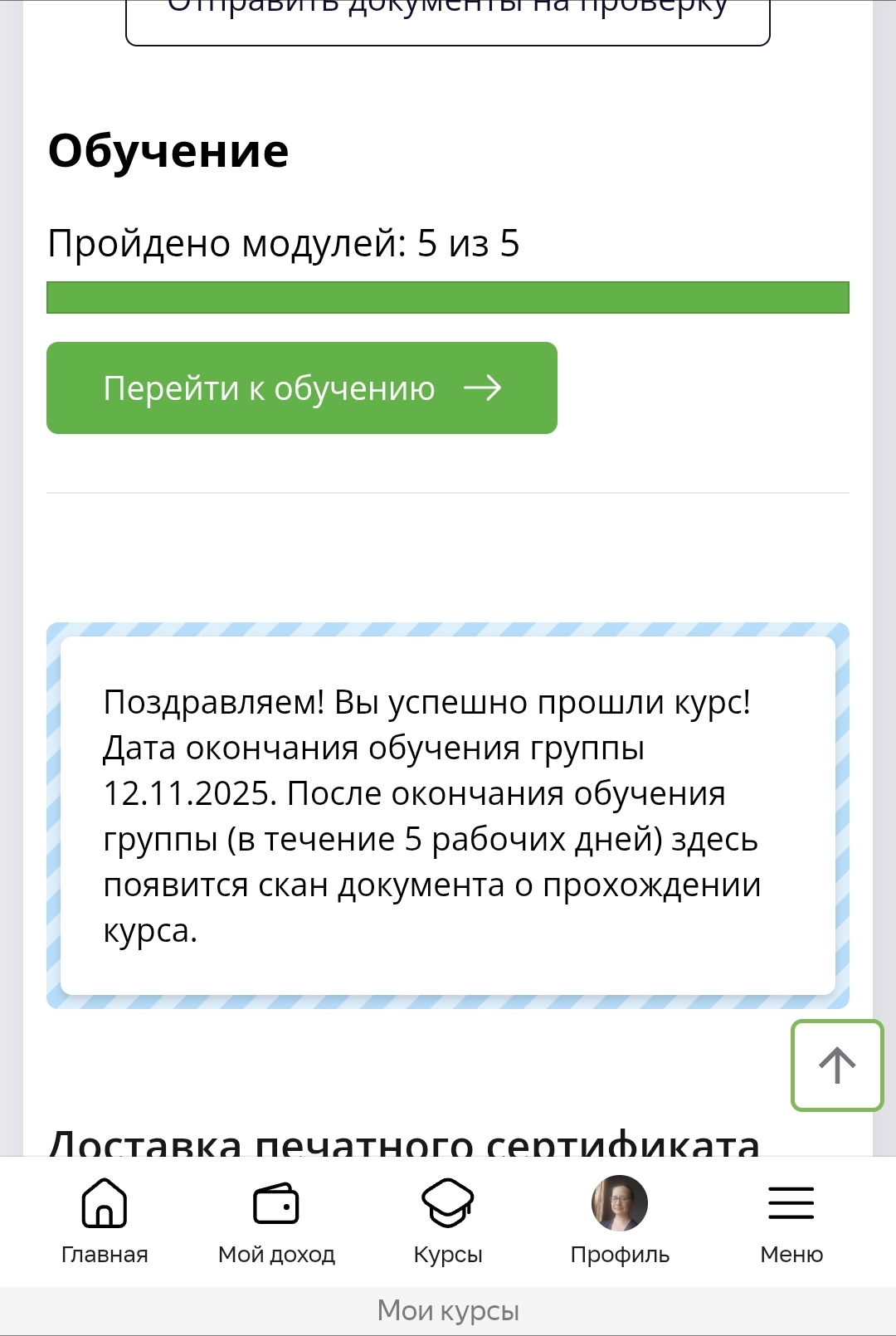
Task: Tap the Перейти к обучению button
Action: (301, 388)
